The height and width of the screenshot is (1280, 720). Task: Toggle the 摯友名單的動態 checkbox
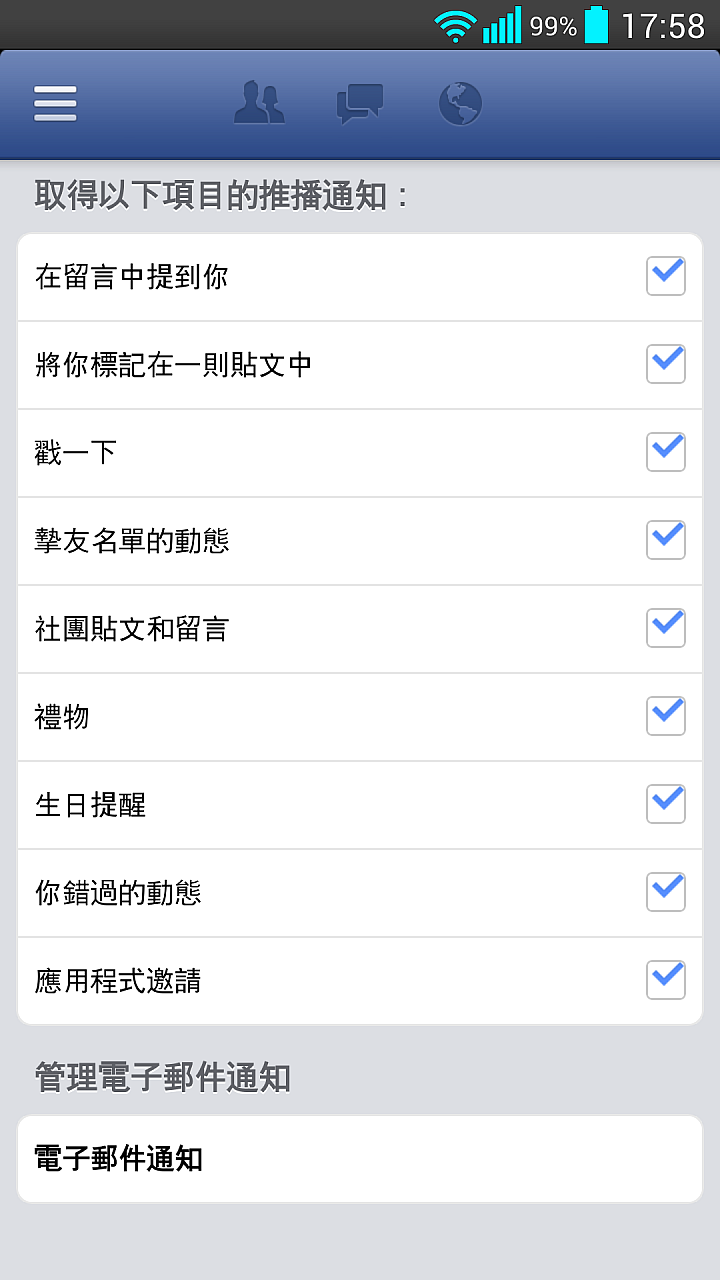665,540
